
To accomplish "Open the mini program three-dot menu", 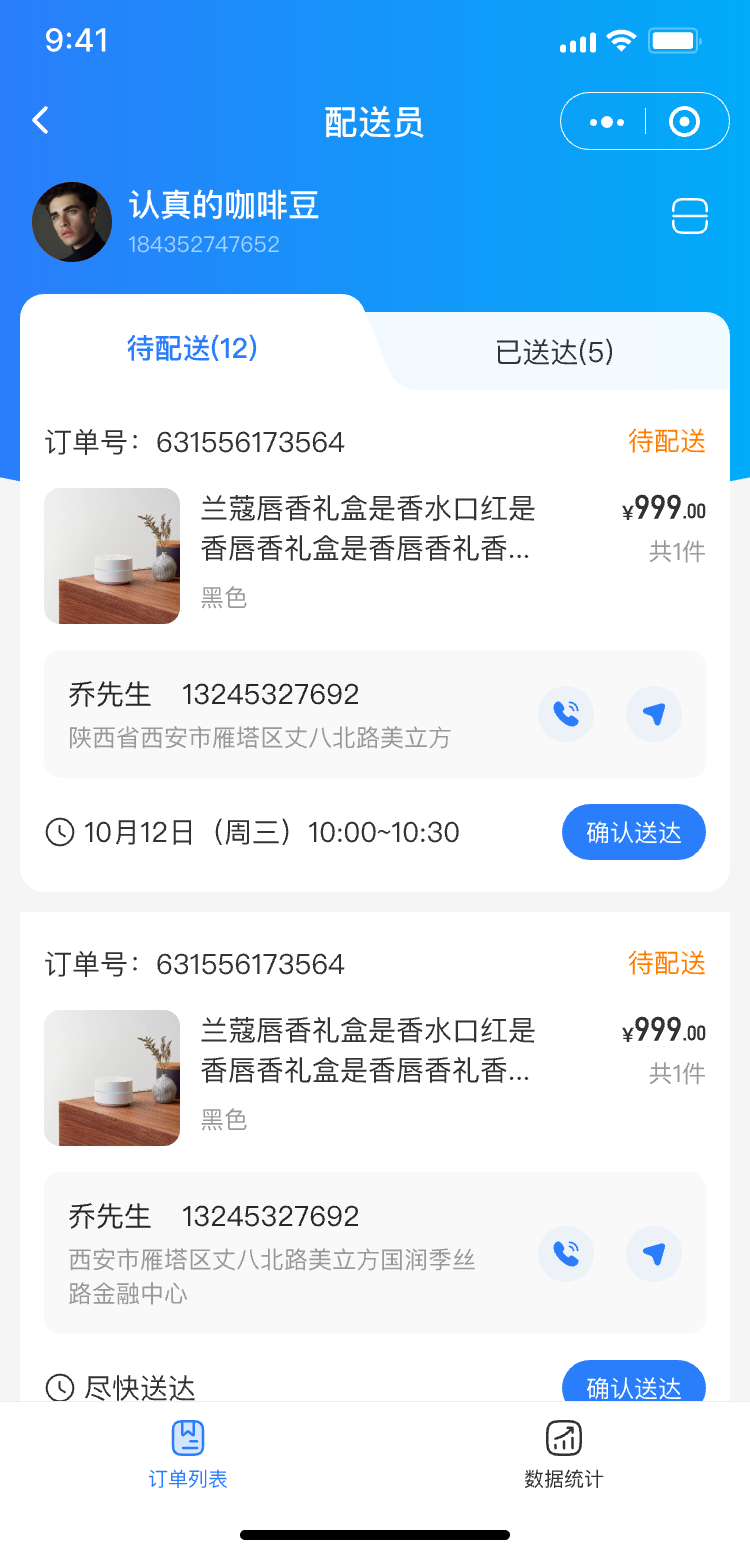I will (x=606, y=122).
